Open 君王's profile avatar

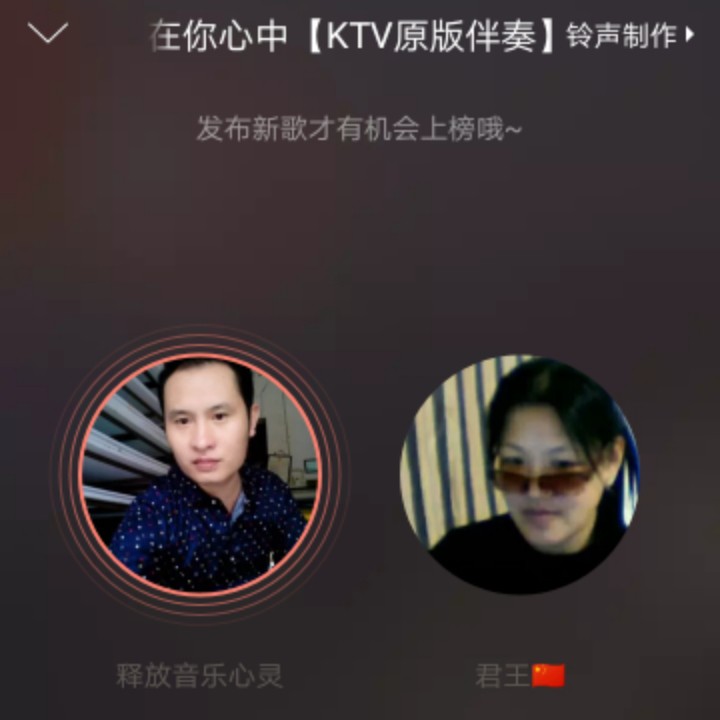tap(520, 474)
